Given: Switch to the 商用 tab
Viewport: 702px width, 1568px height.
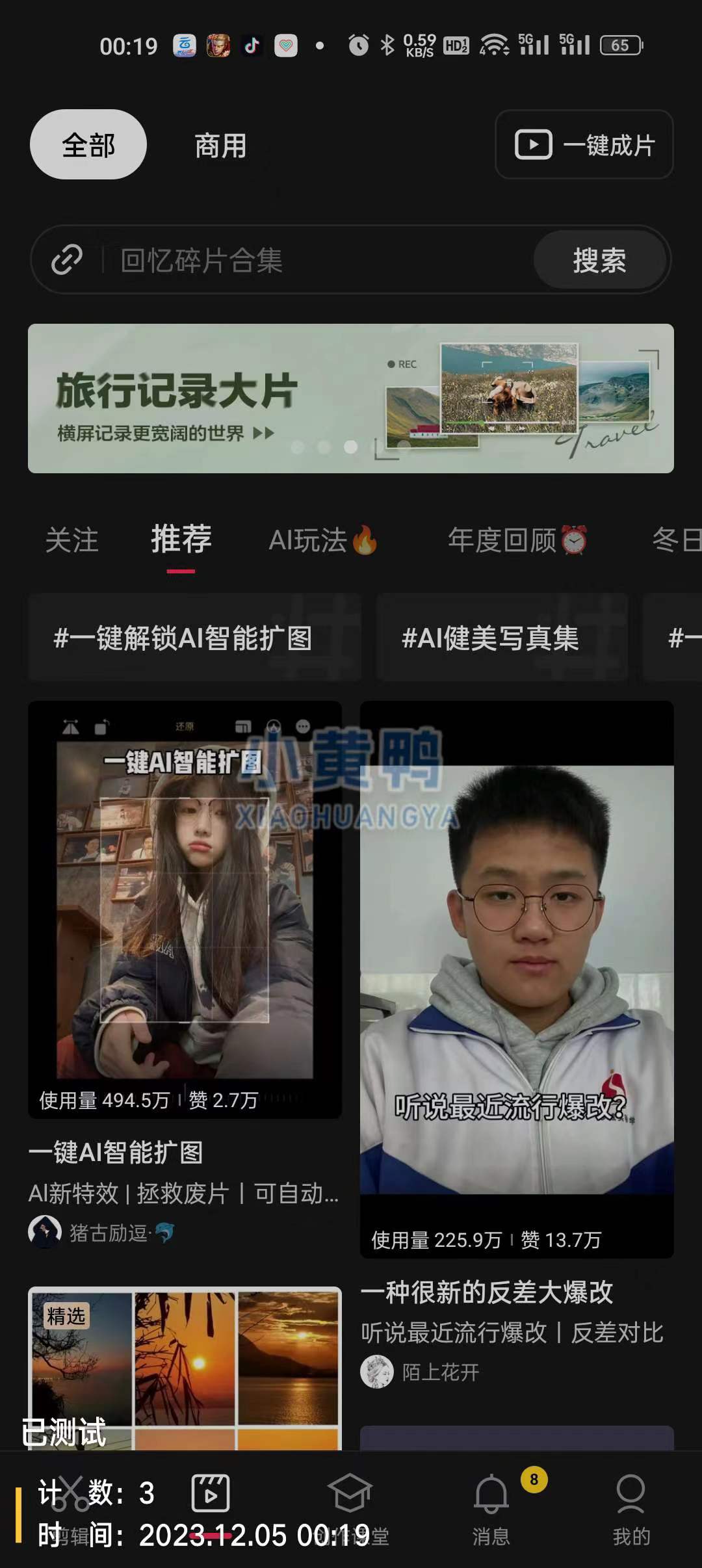Looking at the screenshot, I should [x=220, y=146].
